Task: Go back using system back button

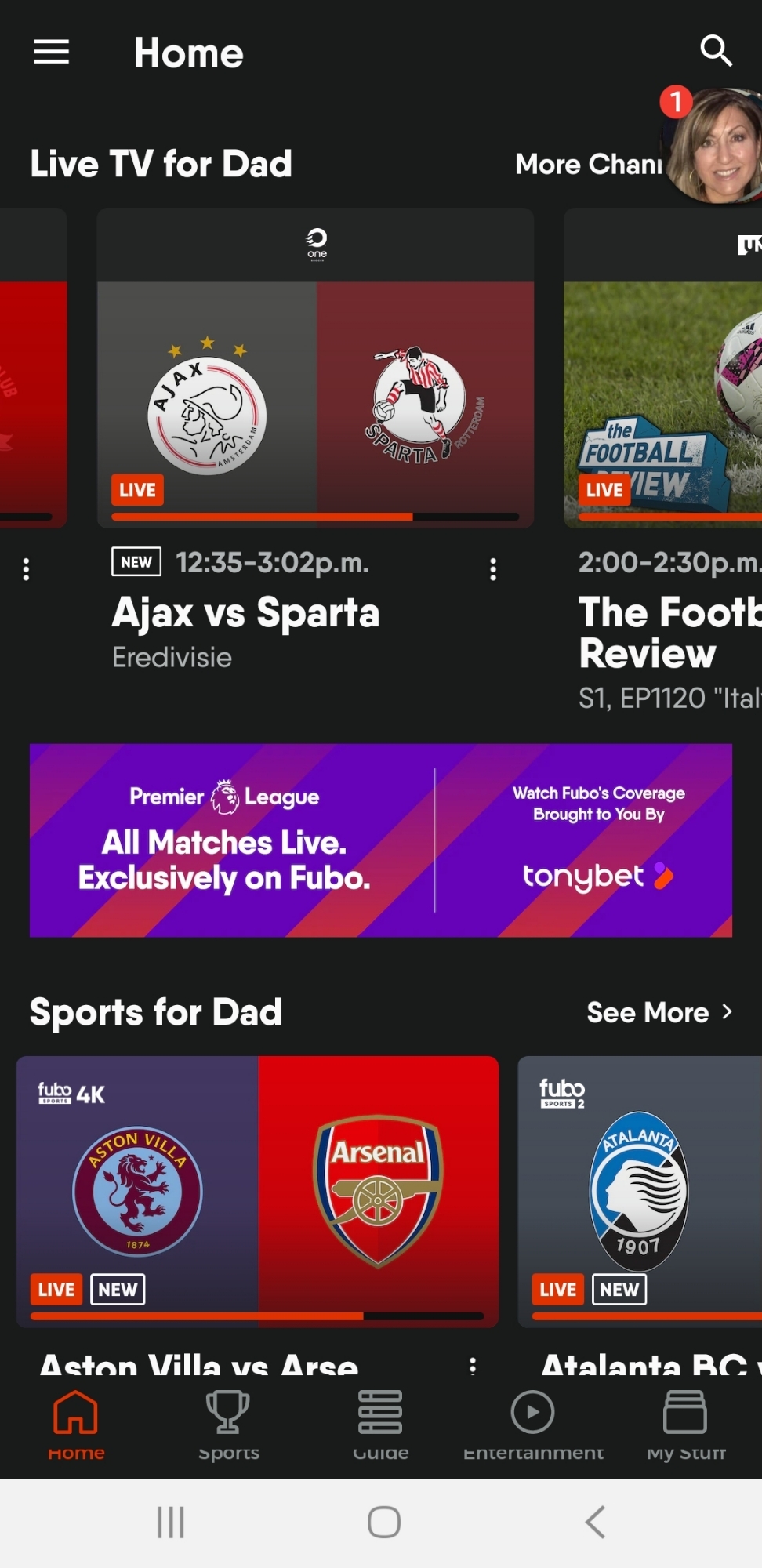Action: 595,1522
